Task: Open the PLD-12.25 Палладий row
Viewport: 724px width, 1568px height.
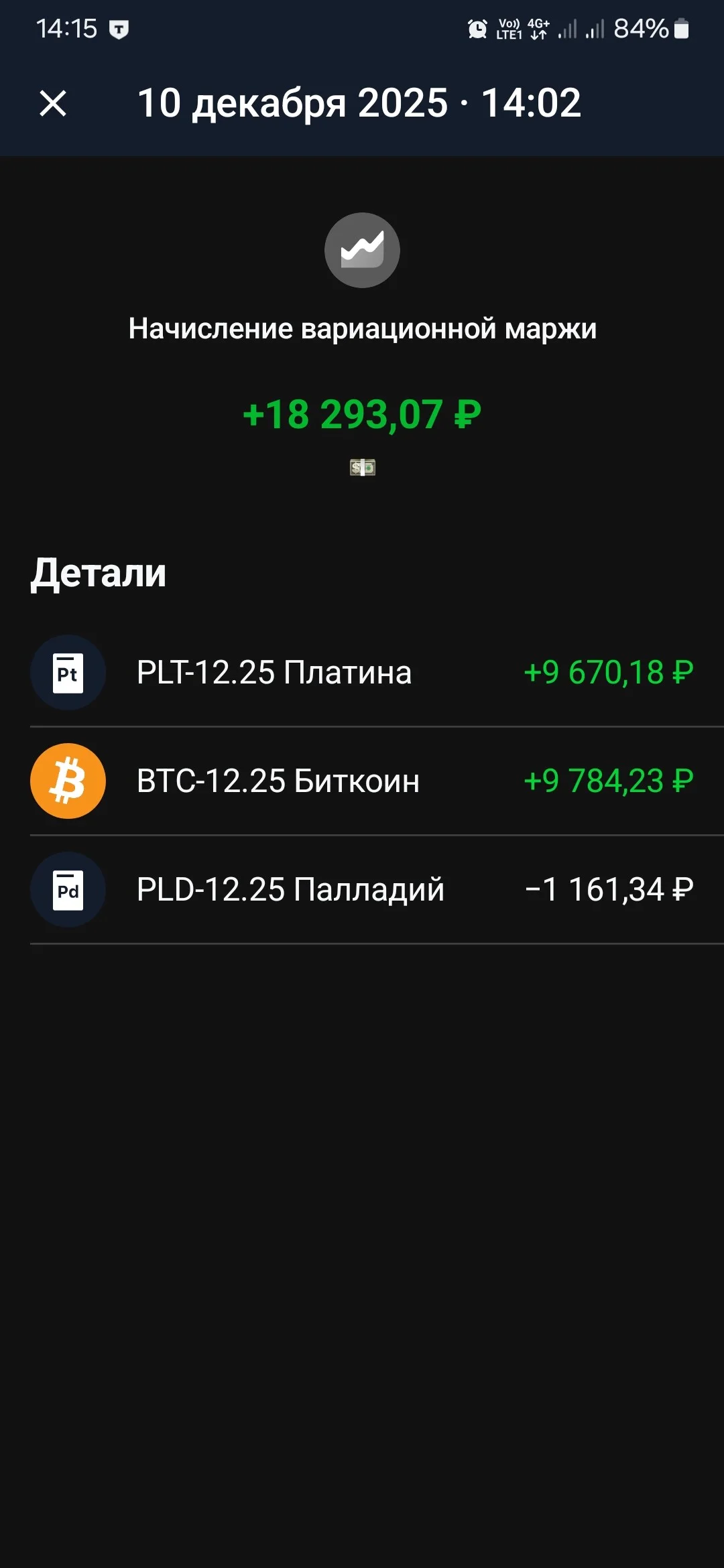Action: coord(362,889)
